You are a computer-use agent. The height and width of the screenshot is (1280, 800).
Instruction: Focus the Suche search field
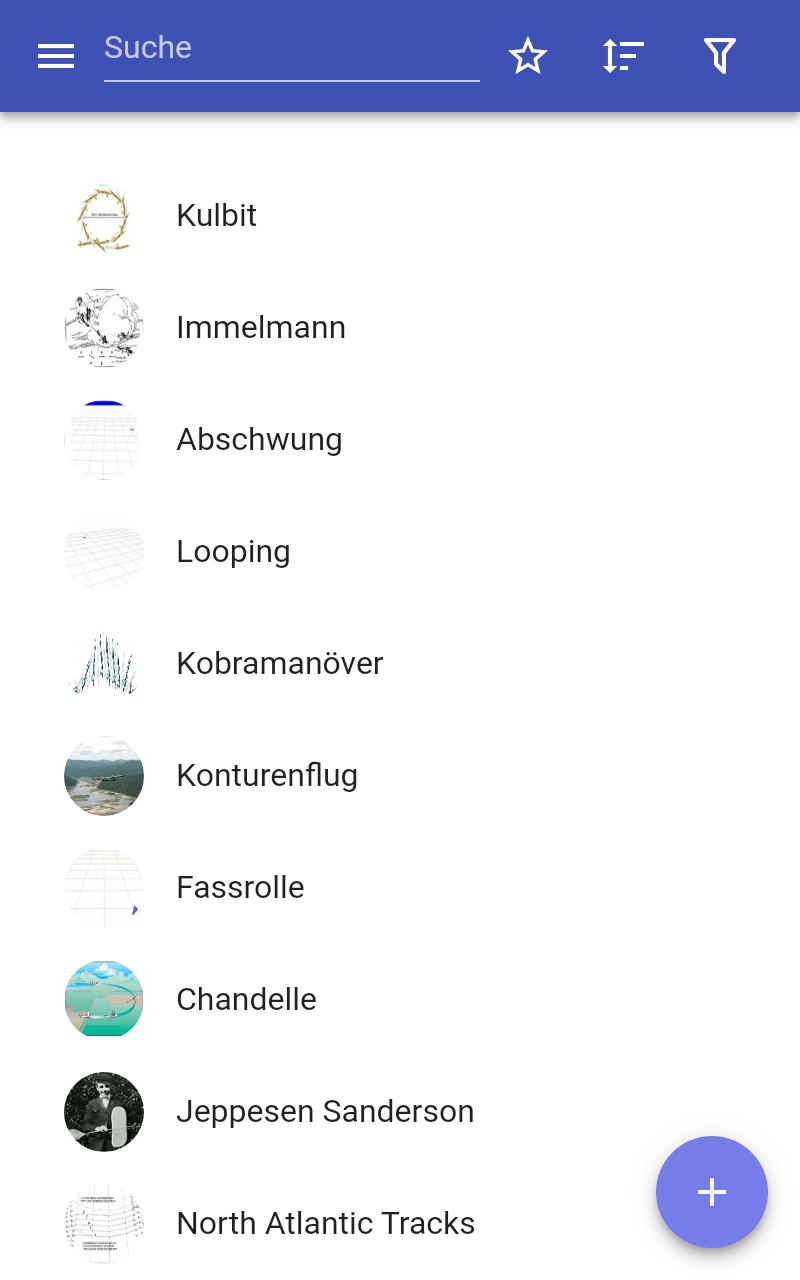pyautogui.click(x=290, y=49)
